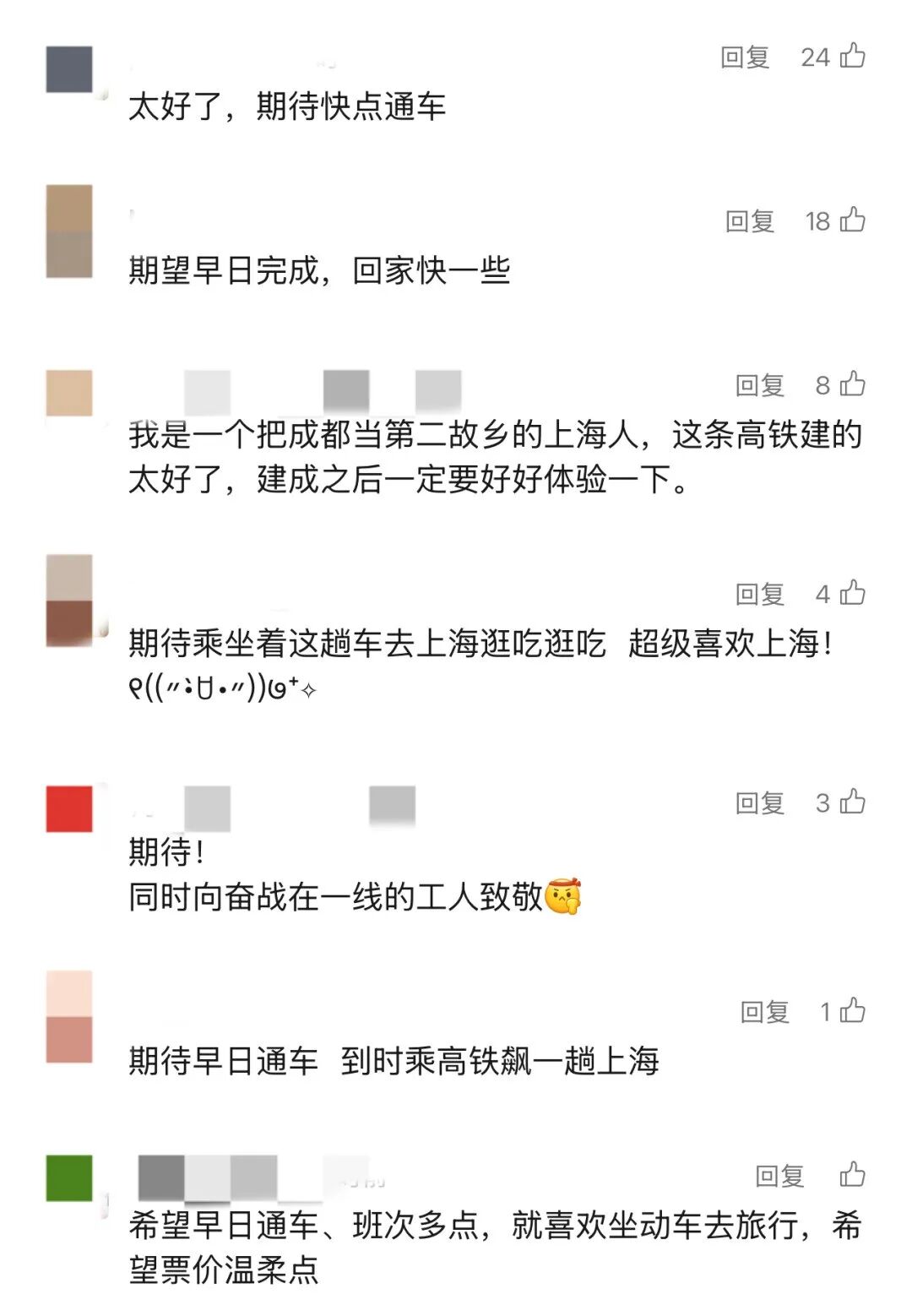Viewport: 912px width, 1316px height.
Task: Reply to the comment 超级喜欢上海
Action: (759, 594)
